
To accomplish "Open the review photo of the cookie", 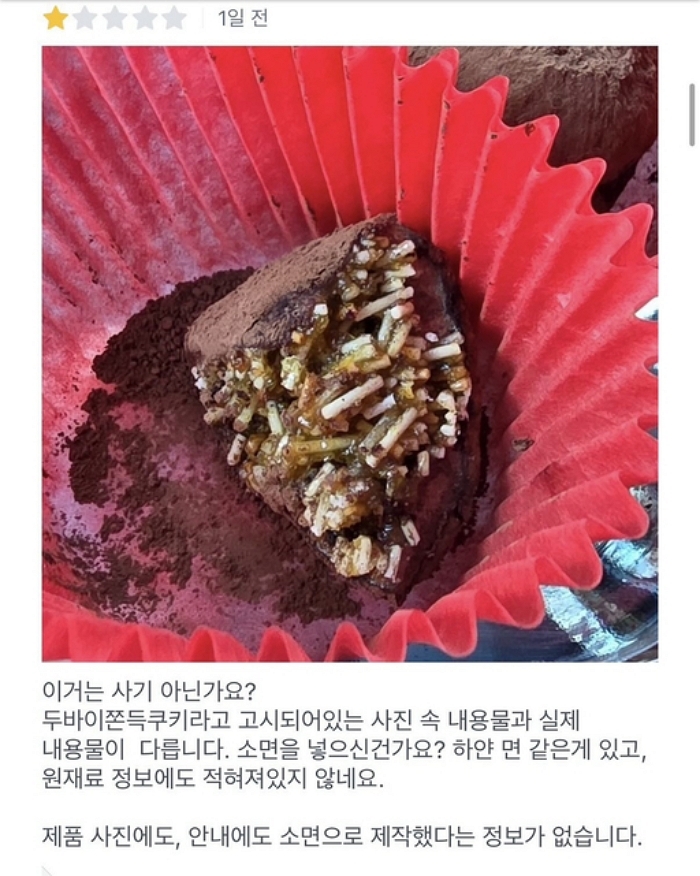I will pos(349,353).
